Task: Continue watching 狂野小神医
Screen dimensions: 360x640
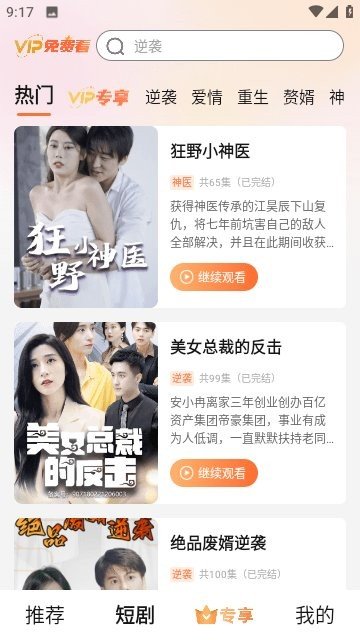Action: pyautogui.click(x=214, y=277)
